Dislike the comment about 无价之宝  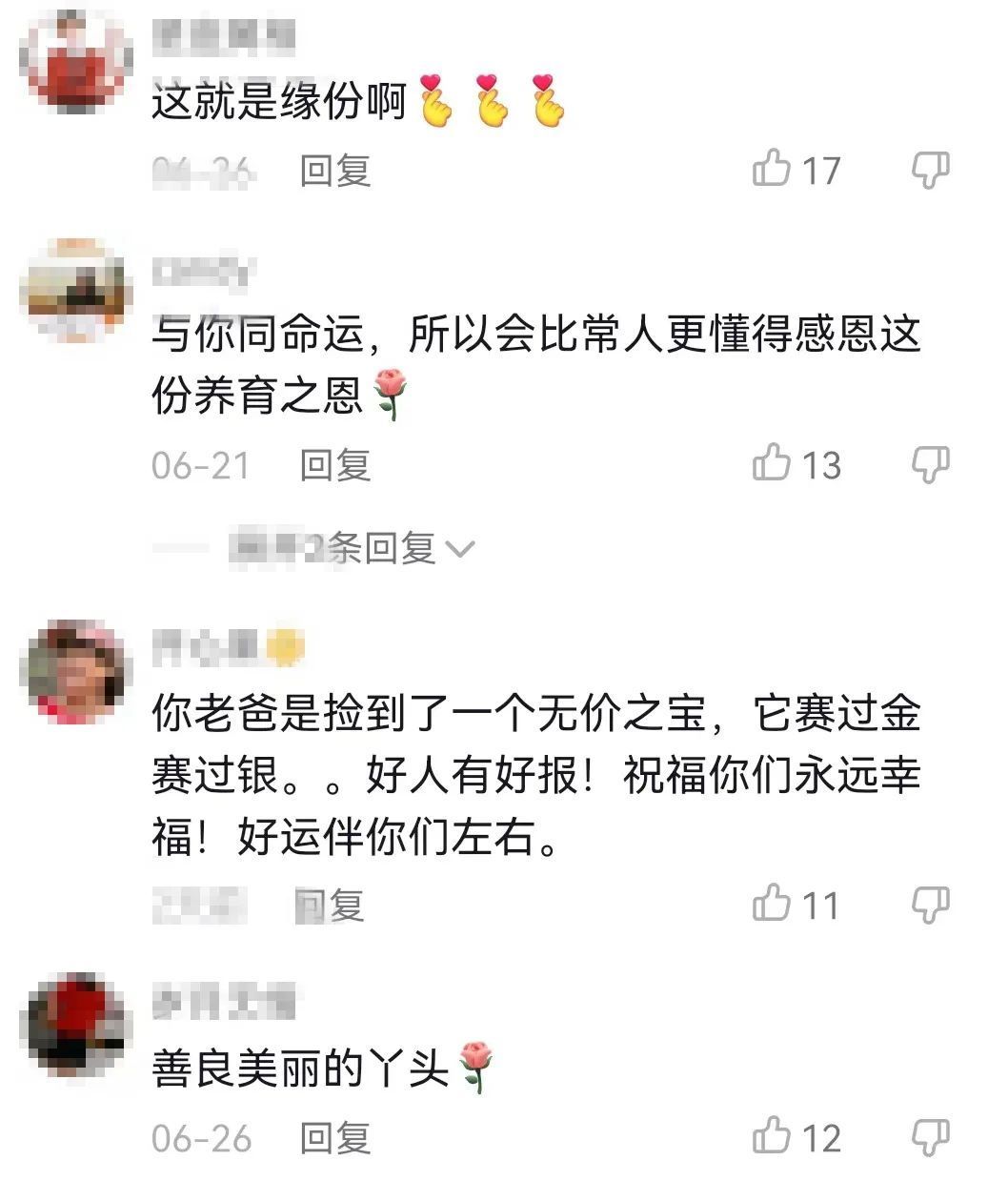930,905
